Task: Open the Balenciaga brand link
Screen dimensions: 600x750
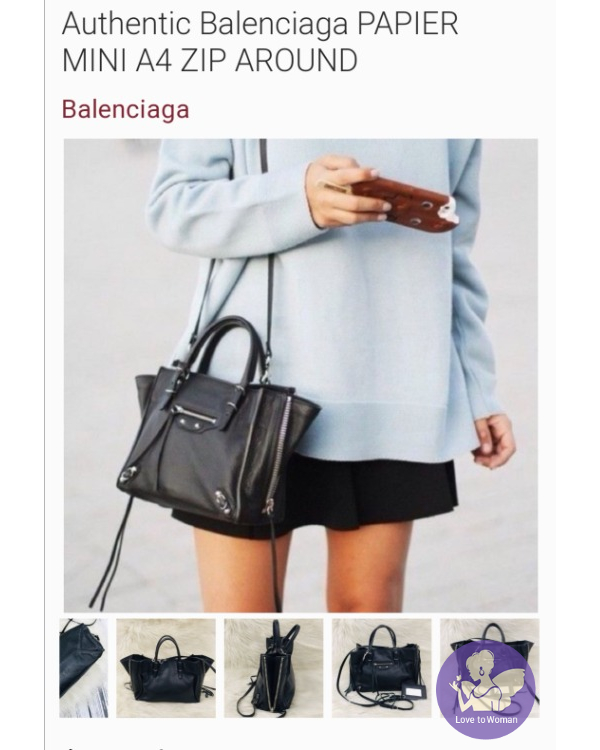Action: click(x=125, y=109)
